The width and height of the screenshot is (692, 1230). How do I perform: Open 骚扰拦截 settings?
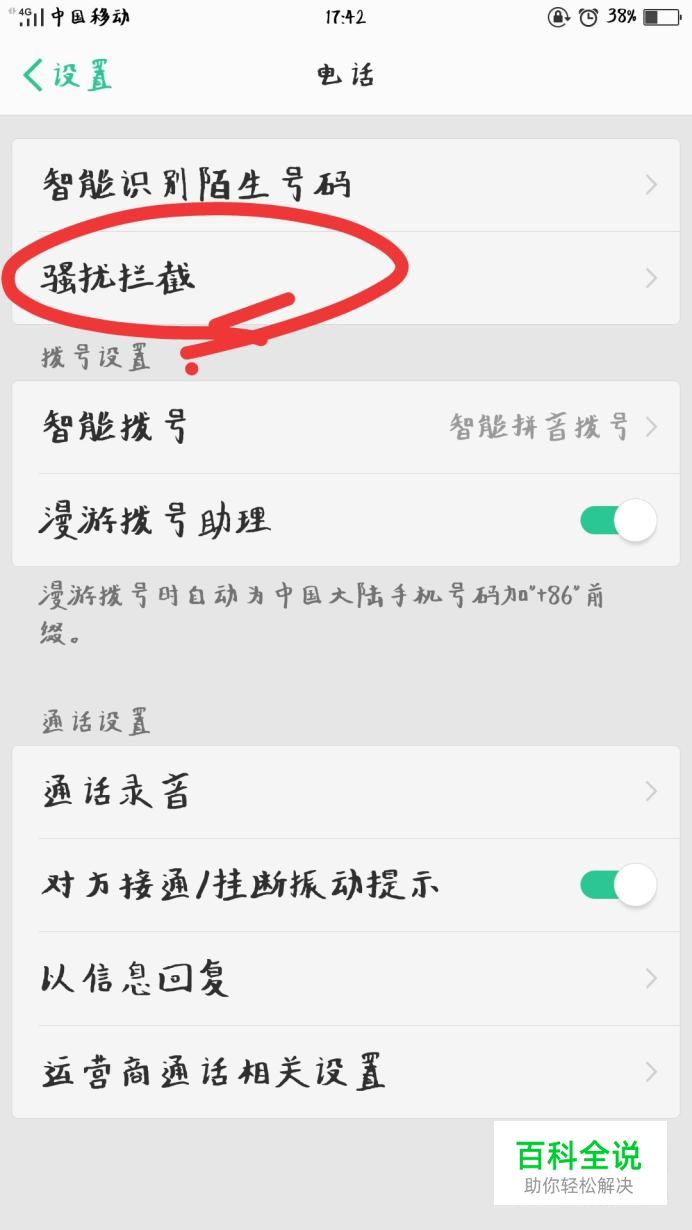click(345, 278)
